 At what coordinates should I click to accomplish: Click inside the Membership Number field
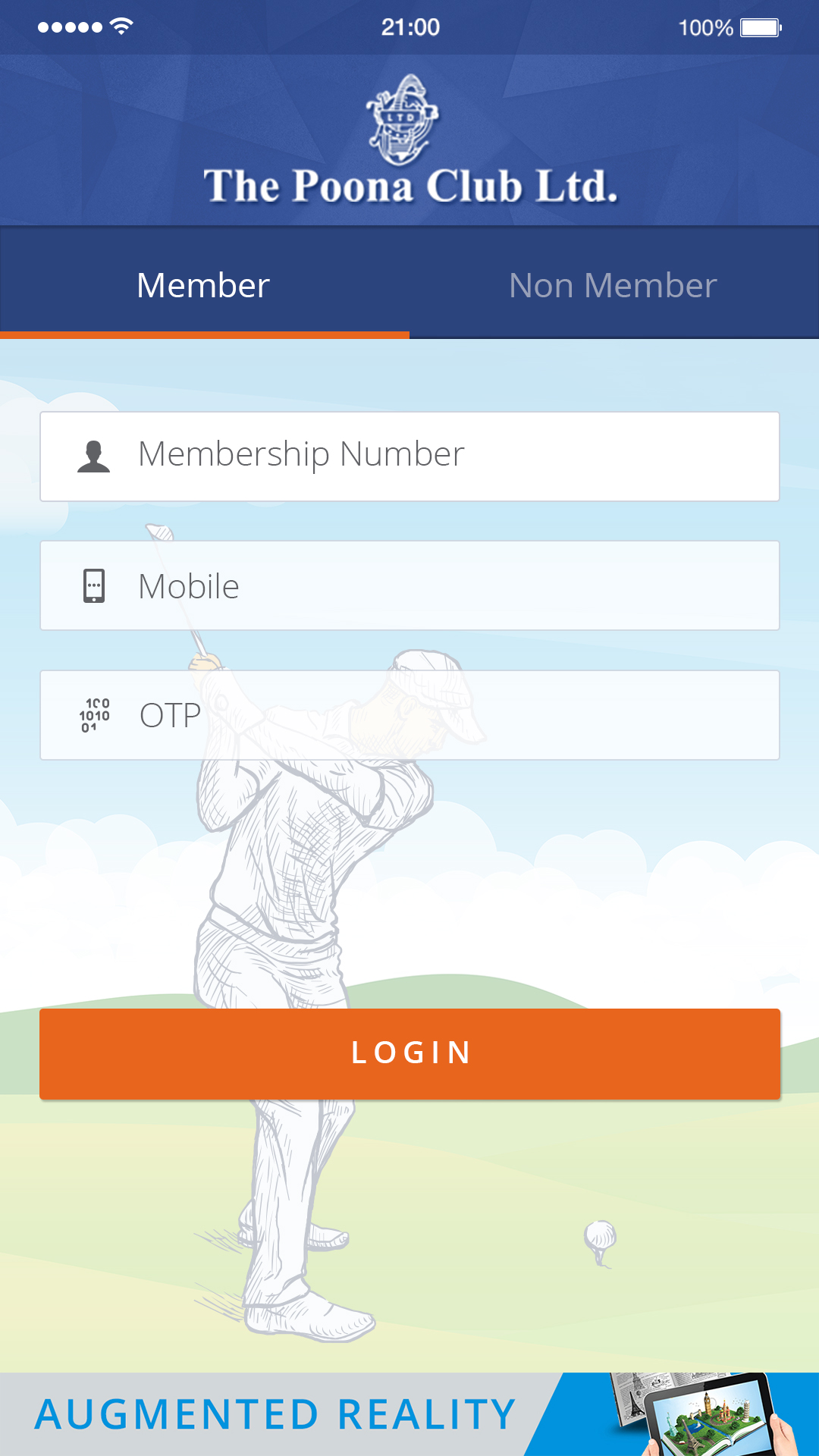click(409, 455)
